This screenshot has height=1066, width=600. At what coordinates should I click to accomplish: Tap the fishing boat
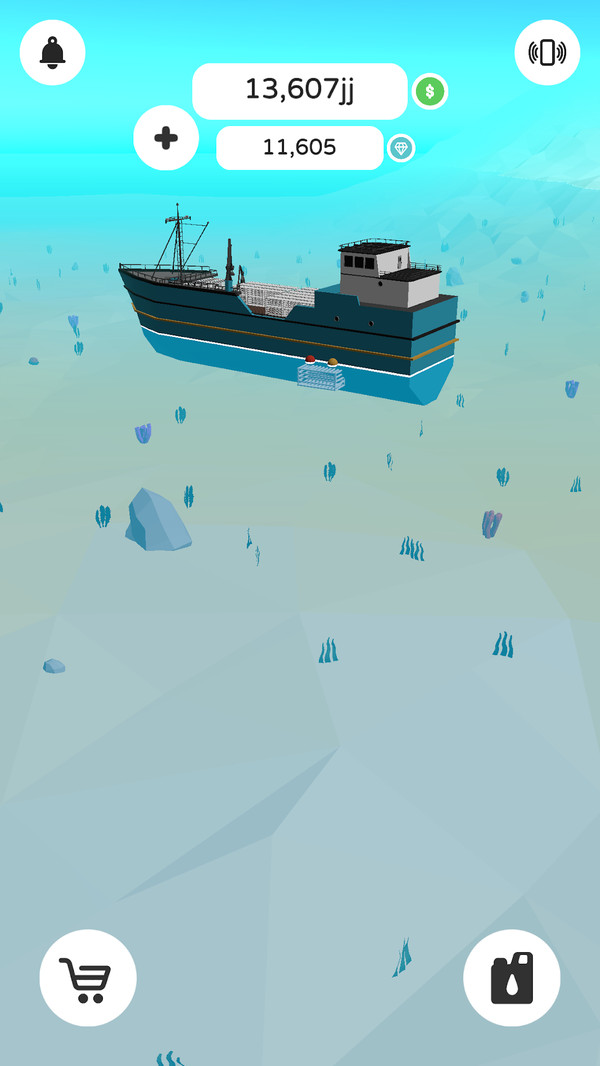(x=300, y=320)
